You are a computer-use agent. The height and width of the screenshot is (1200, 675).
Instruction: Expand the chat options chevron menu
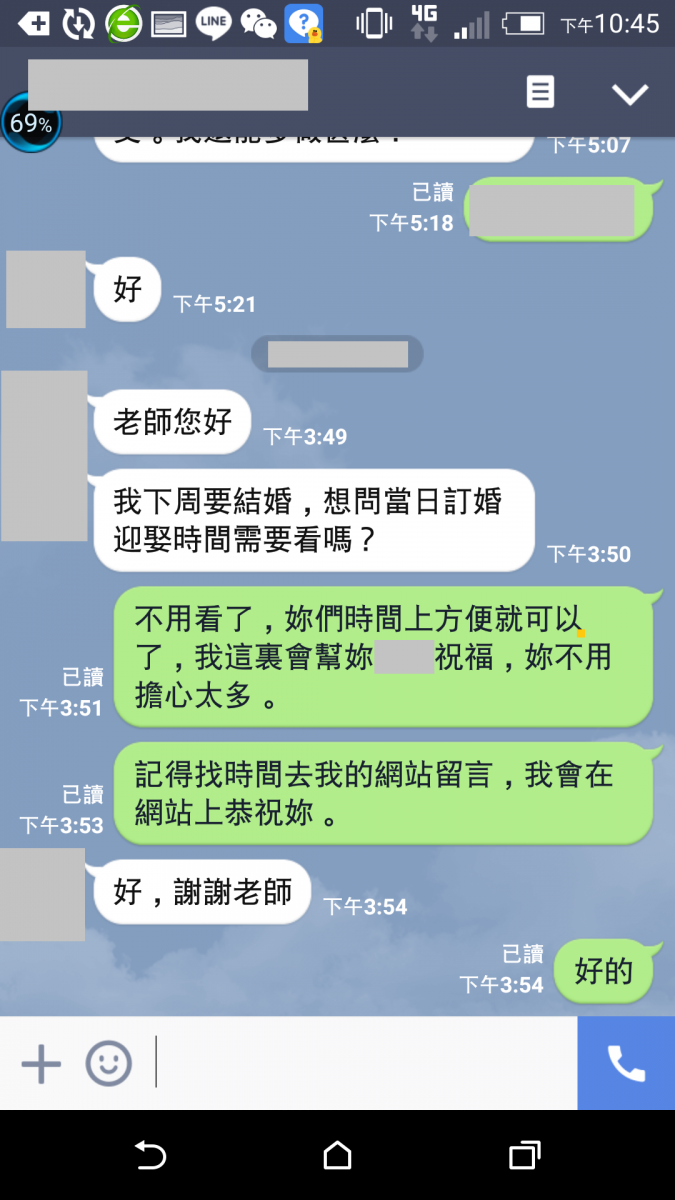(x=630, y=94)
